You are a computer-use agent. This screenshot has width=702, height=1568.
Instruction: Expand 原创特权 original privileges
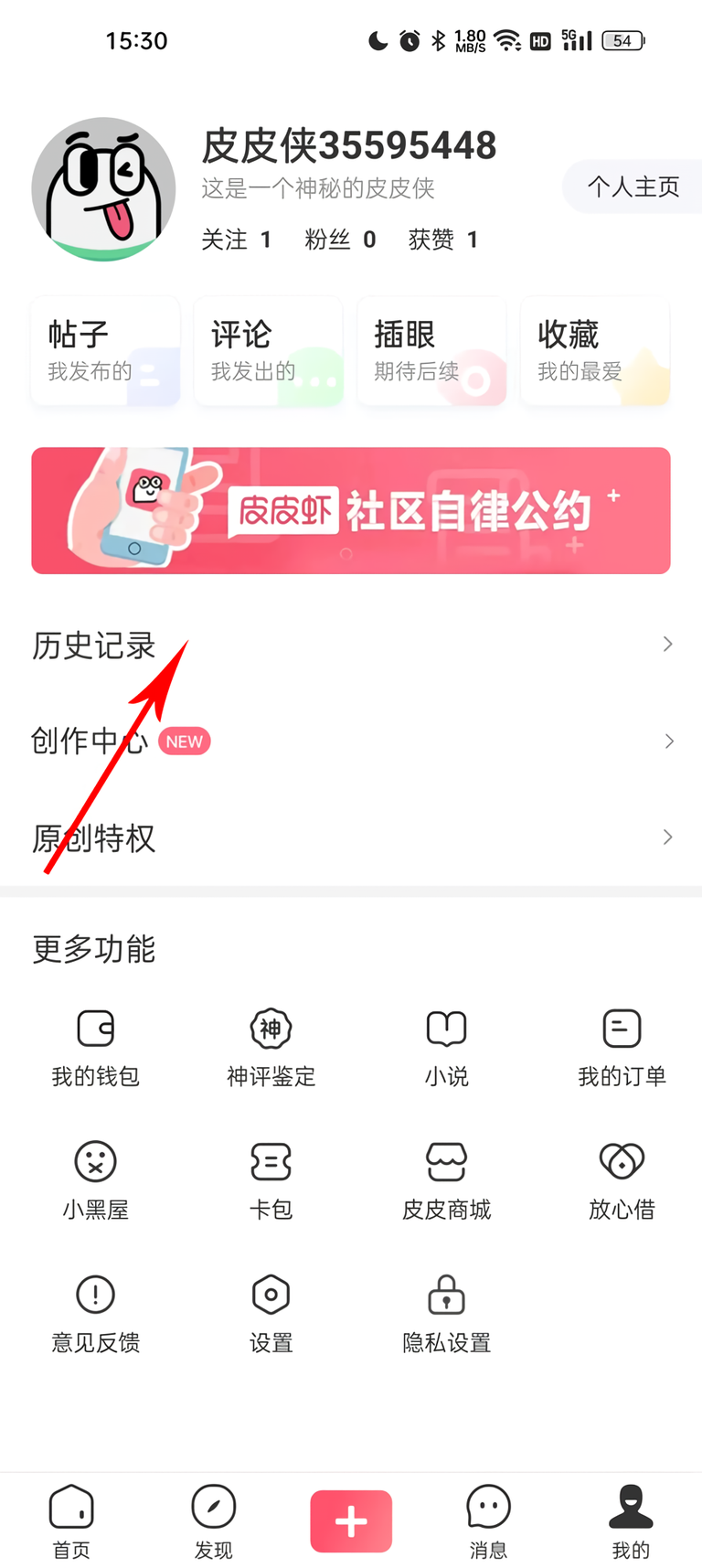351,837
